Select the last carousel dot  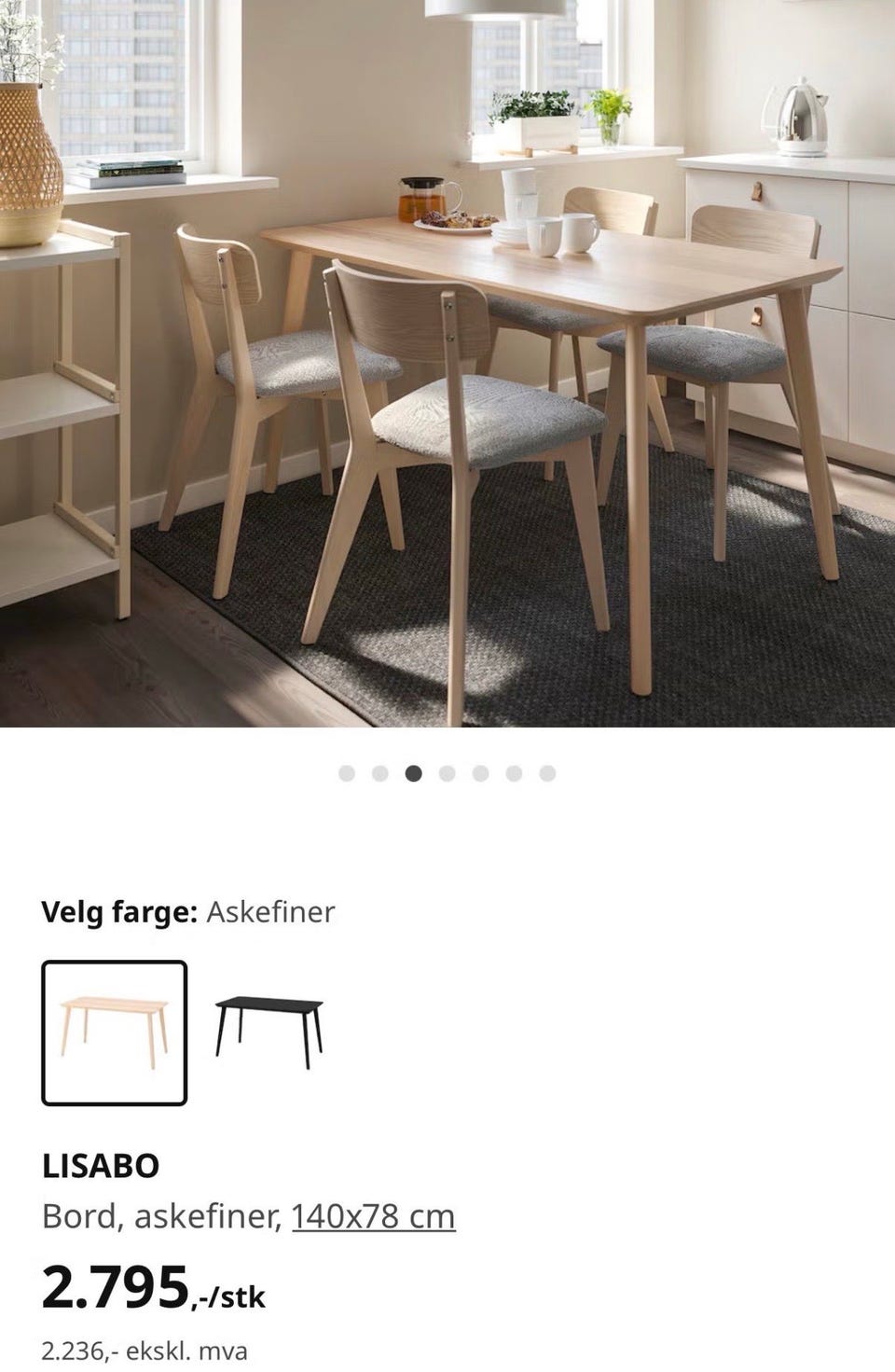click(x=546, y=773)
